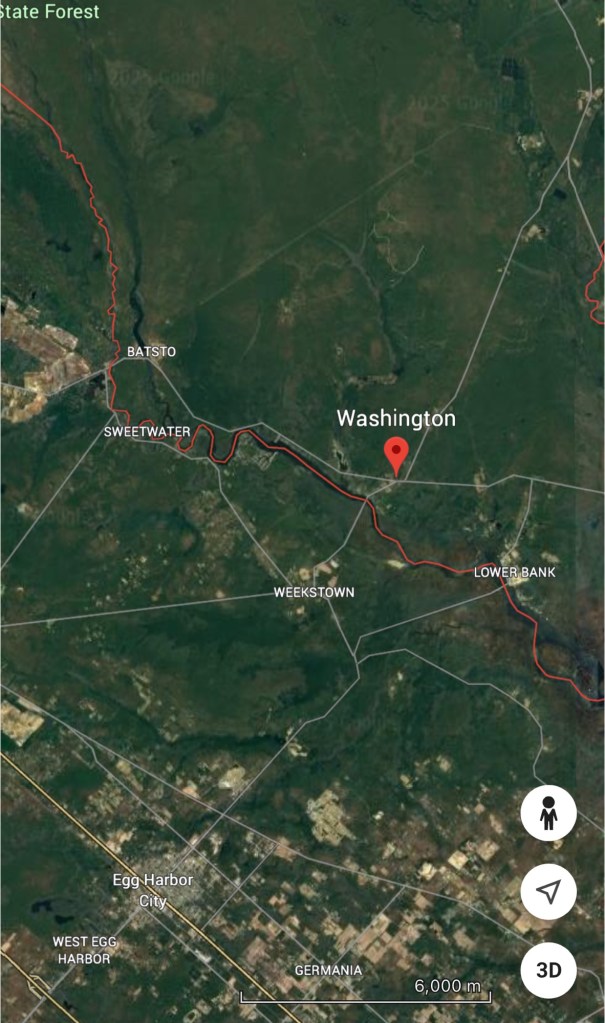The width and height of the screenshot is (605, 1023).
Task: Switch the map to 3D view
Action: click(x=548, y=970)
